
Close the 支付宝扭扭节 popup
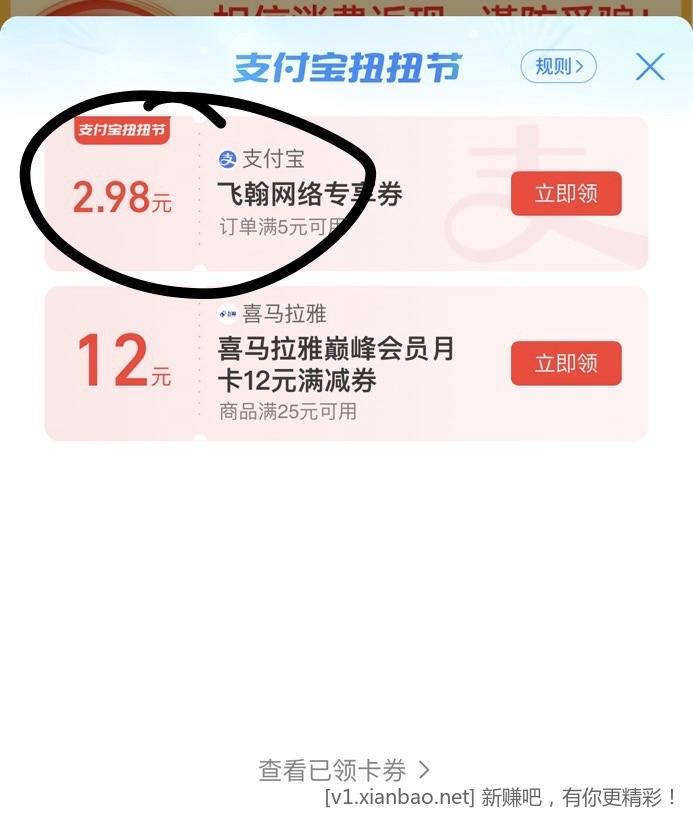(x=650, y=67)
